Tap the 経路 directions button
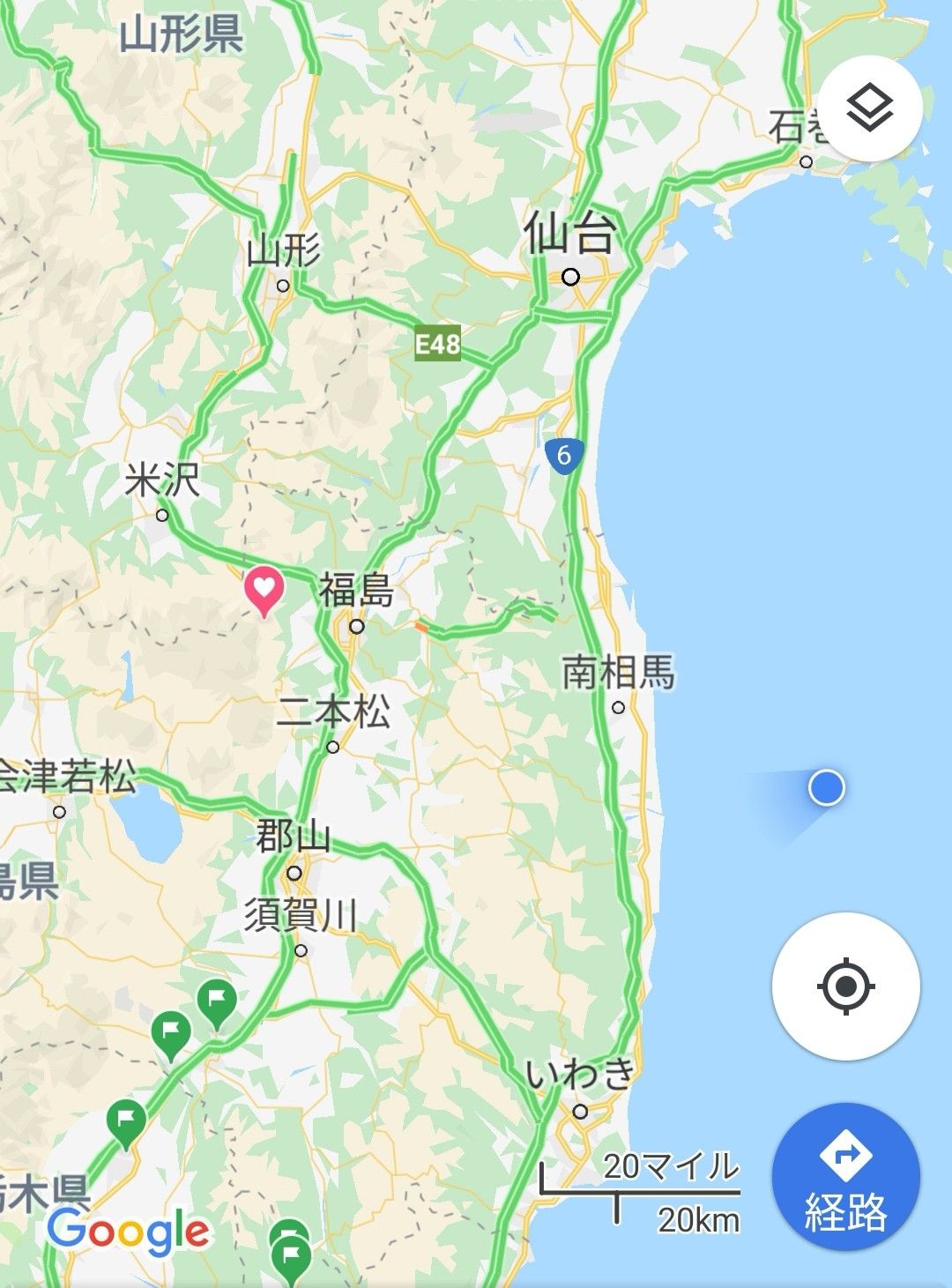 (845, 1177)
